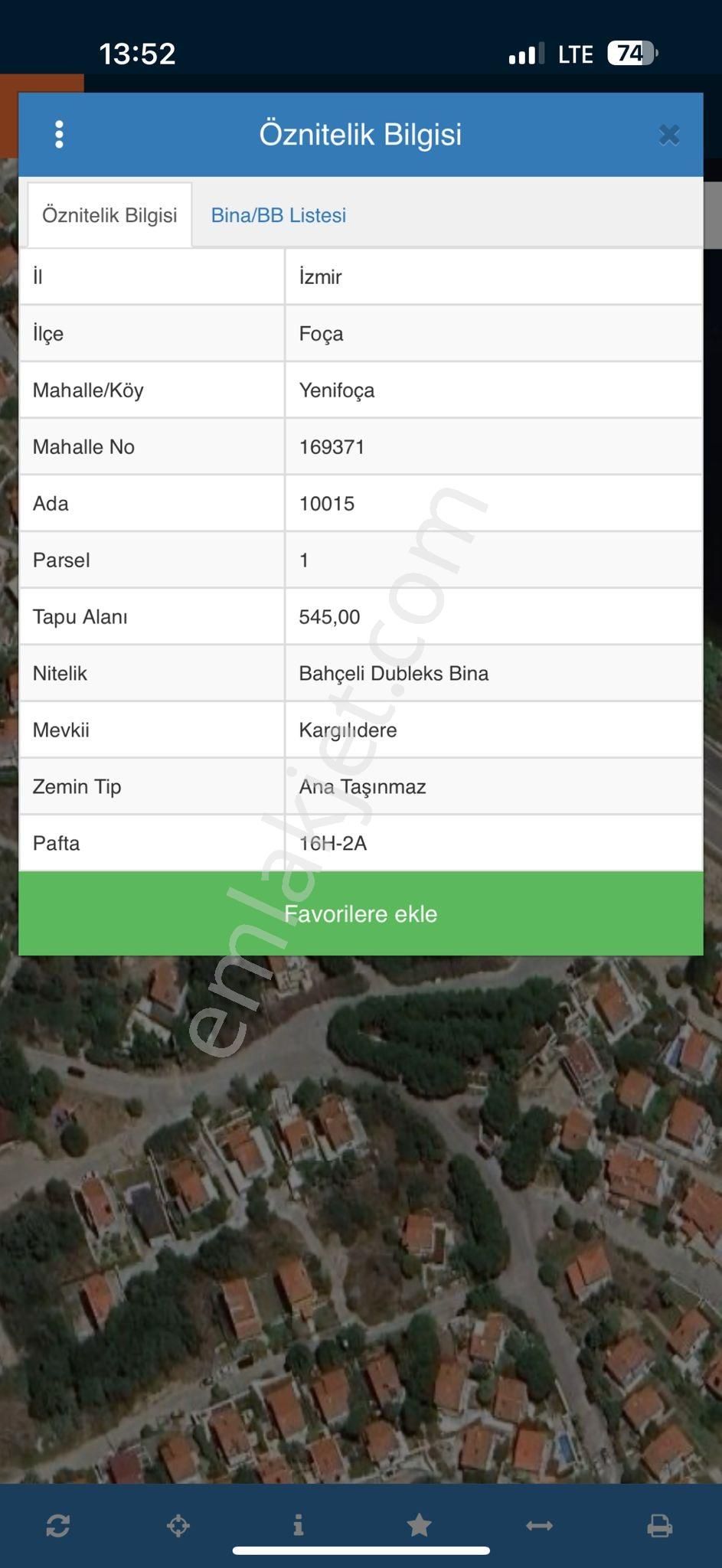Open favorites with the star icon
The width and height of the screenshot is (722, 1568).
(x=419, y=1526)
